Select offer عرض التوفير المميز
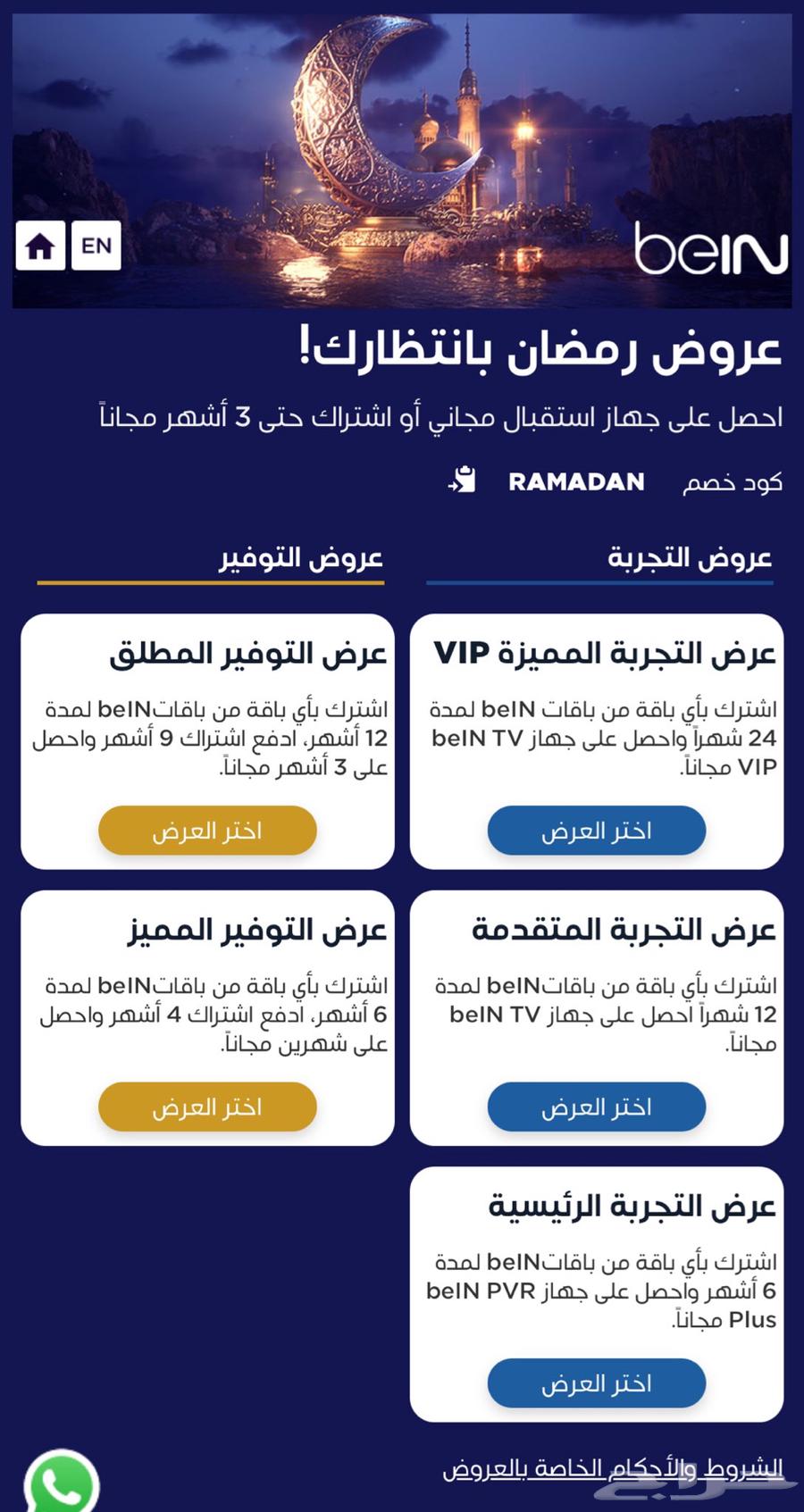The image size is (804, 1512). [x=207, y=1107]
